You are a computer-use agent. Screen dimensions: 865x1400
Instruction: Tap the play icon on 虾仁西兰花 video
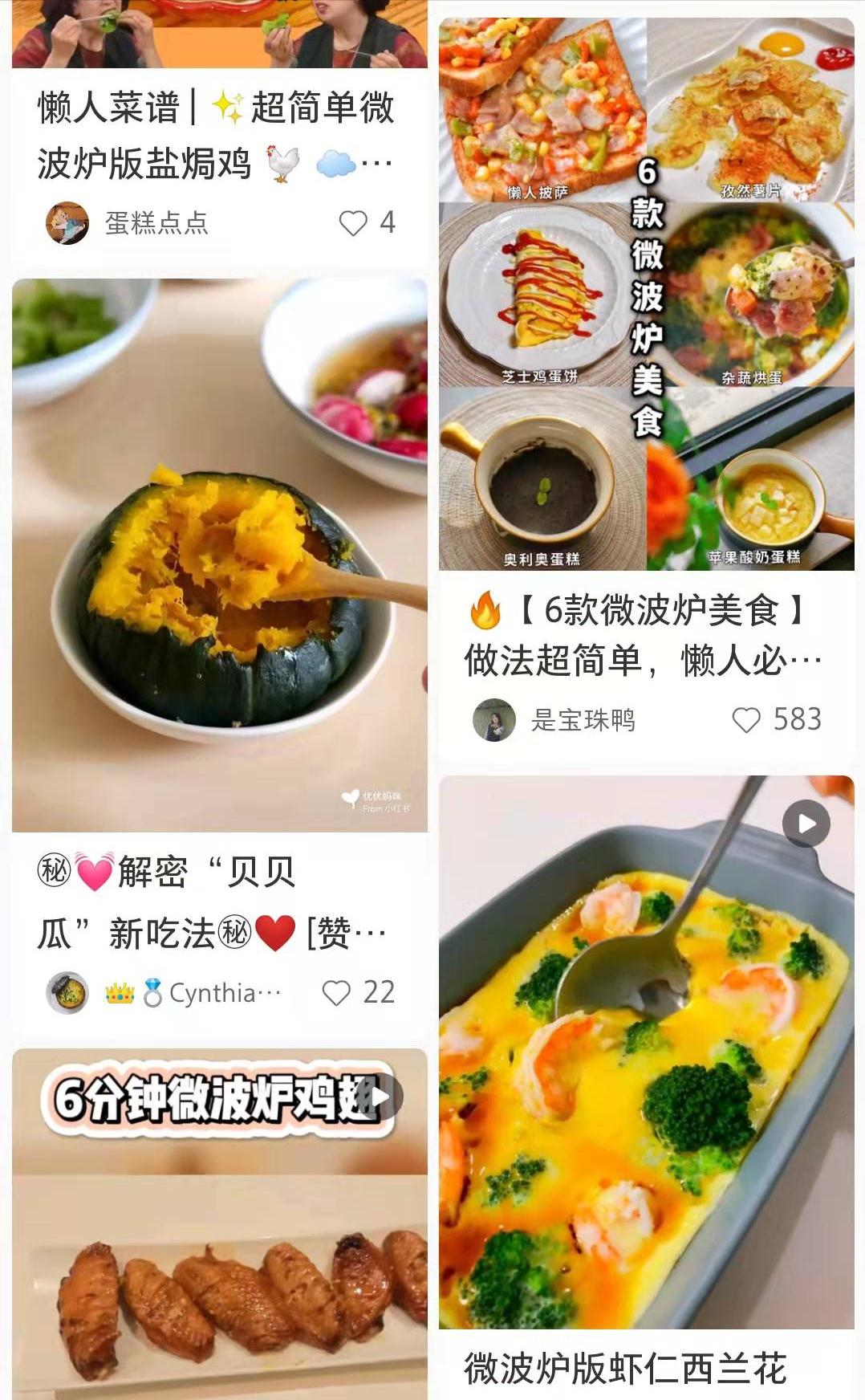(805, 824)
